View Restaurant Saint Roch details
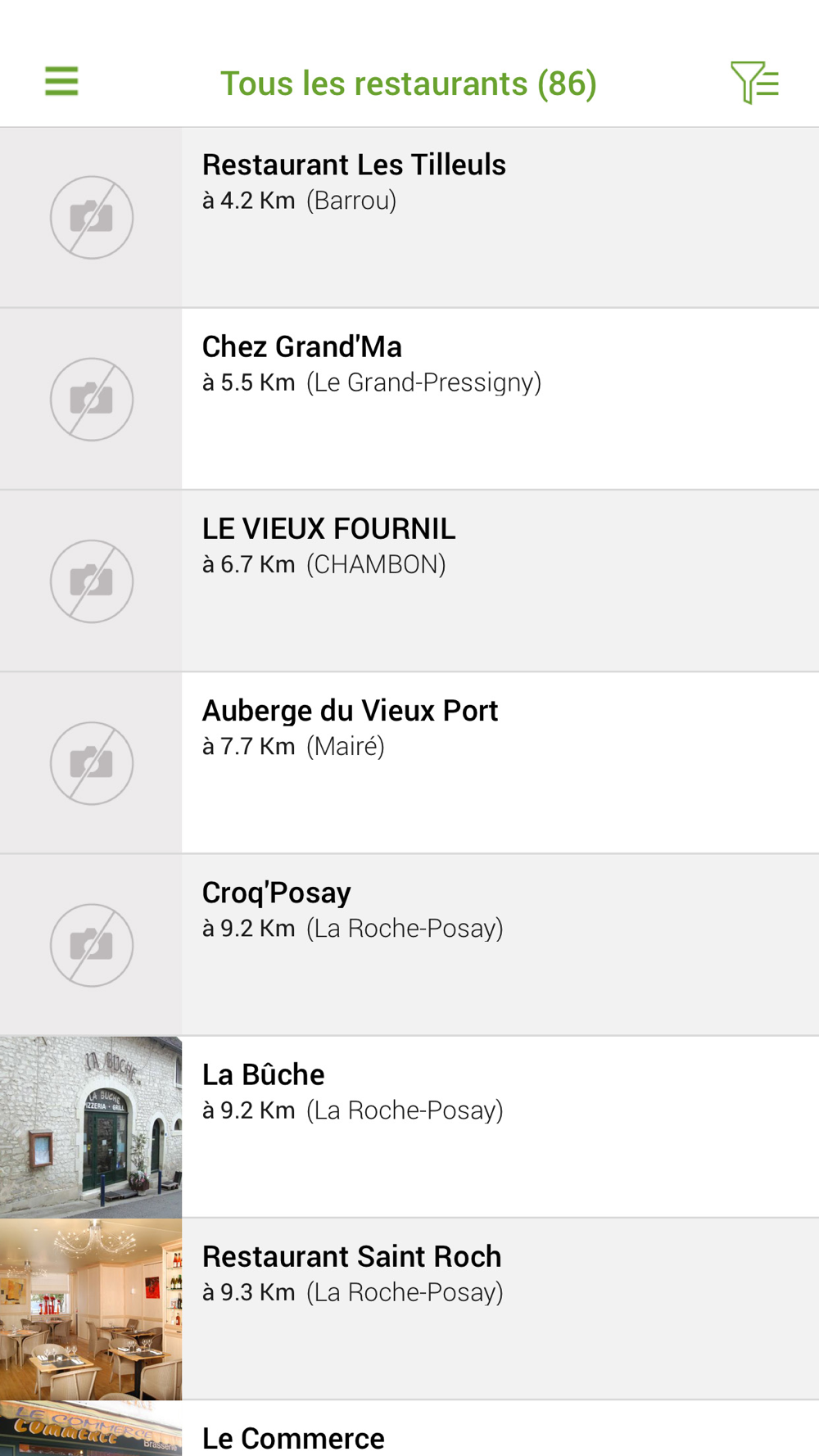 pos(409,1309)
